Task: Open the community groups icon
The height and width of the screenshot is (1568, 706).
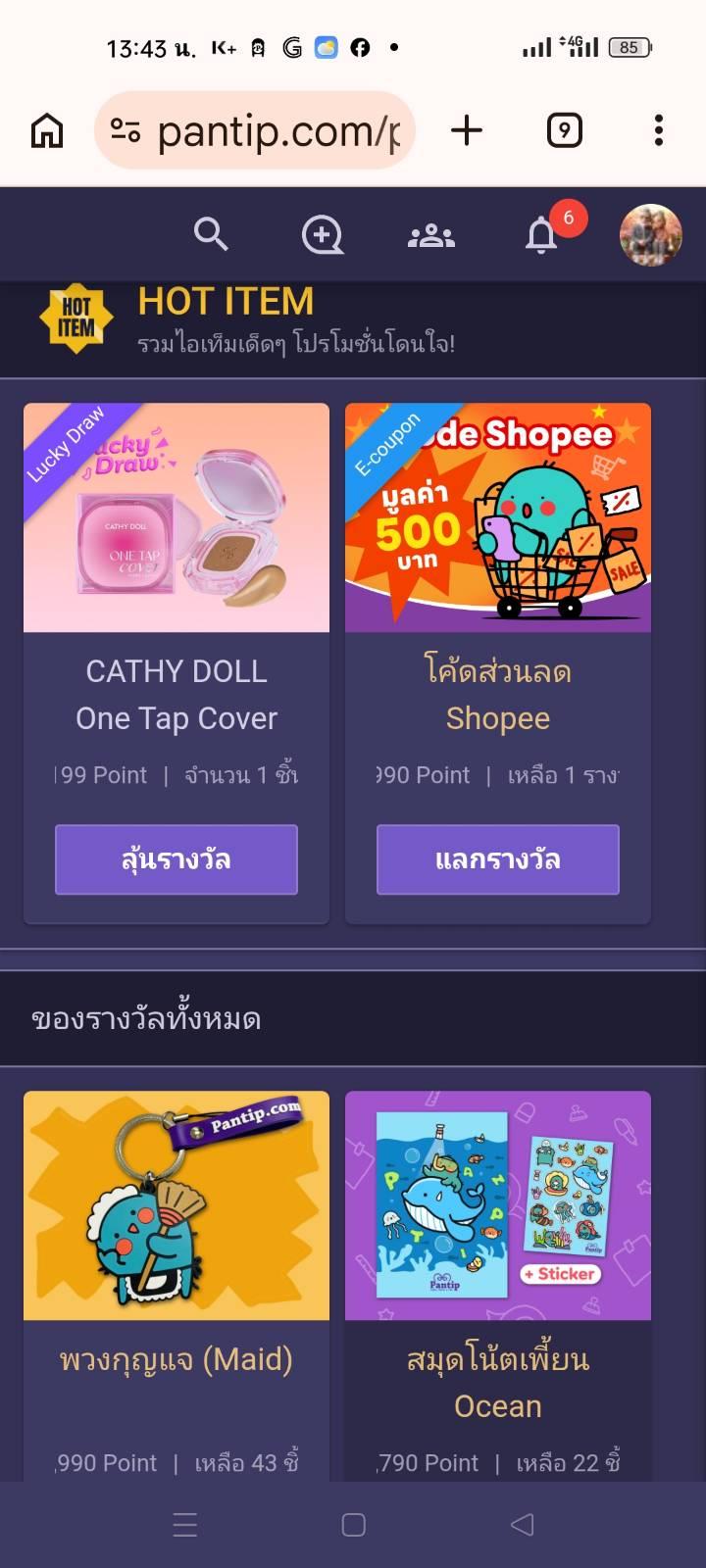Action: 430,235
